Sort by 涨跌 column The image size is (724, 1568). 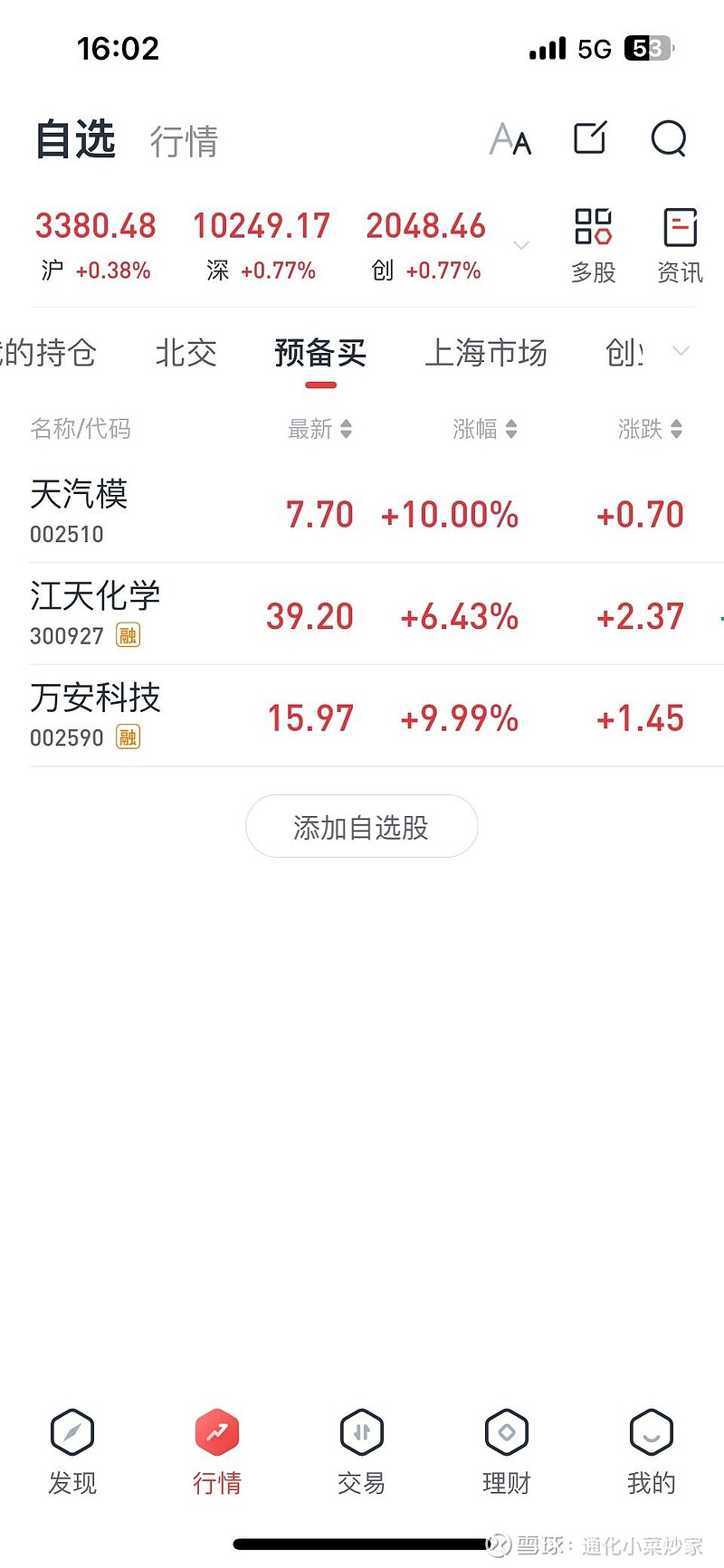coord(650,429)
